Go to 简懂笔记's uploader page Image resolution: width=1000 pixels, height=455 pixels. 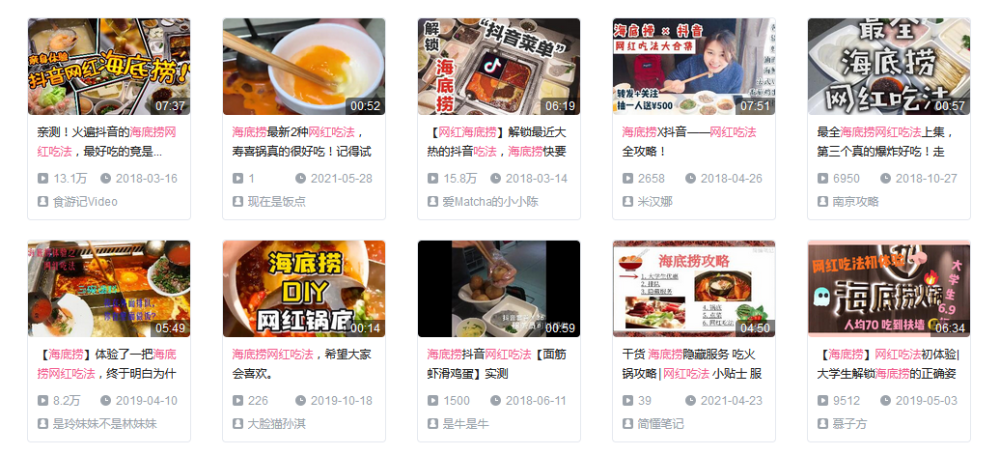661,423
